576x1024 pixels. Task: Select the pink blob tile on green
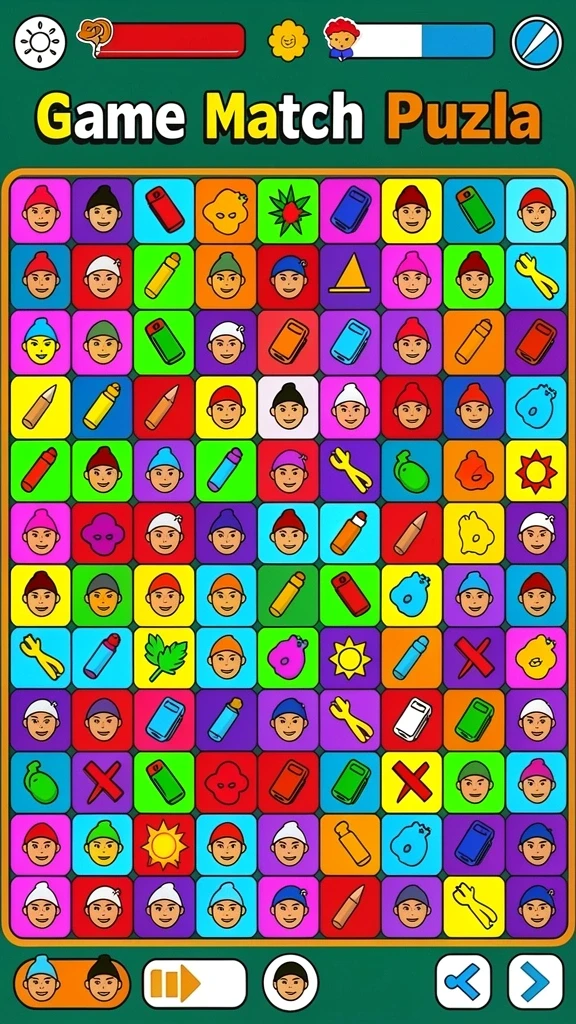[x=288, y=658]
